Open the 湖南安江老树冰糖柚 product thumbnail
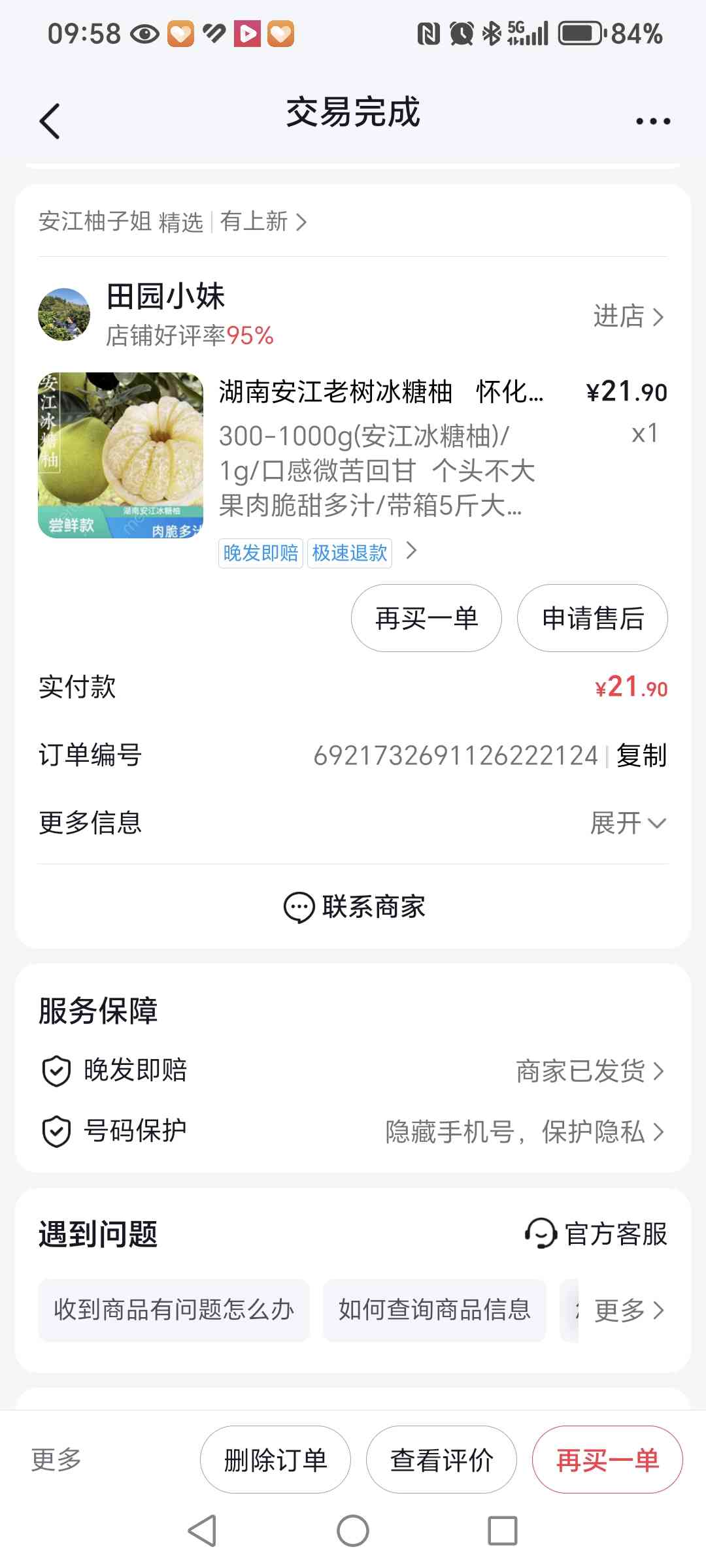The width and height of the screenshot is (706, 1568). coord(121,455)
